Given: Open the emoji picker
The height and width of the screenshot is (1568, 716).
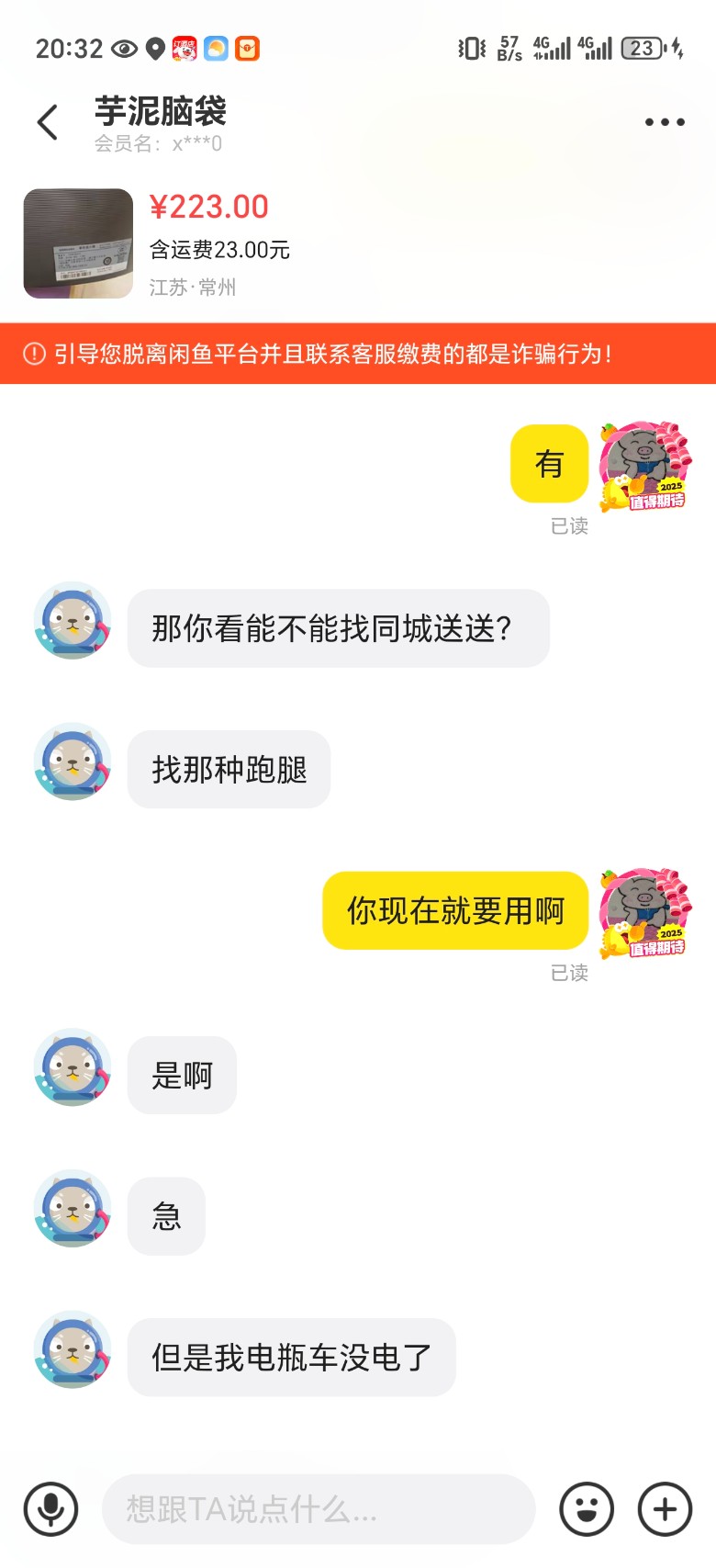Looking at the screenshot, I should point(587,1508).
